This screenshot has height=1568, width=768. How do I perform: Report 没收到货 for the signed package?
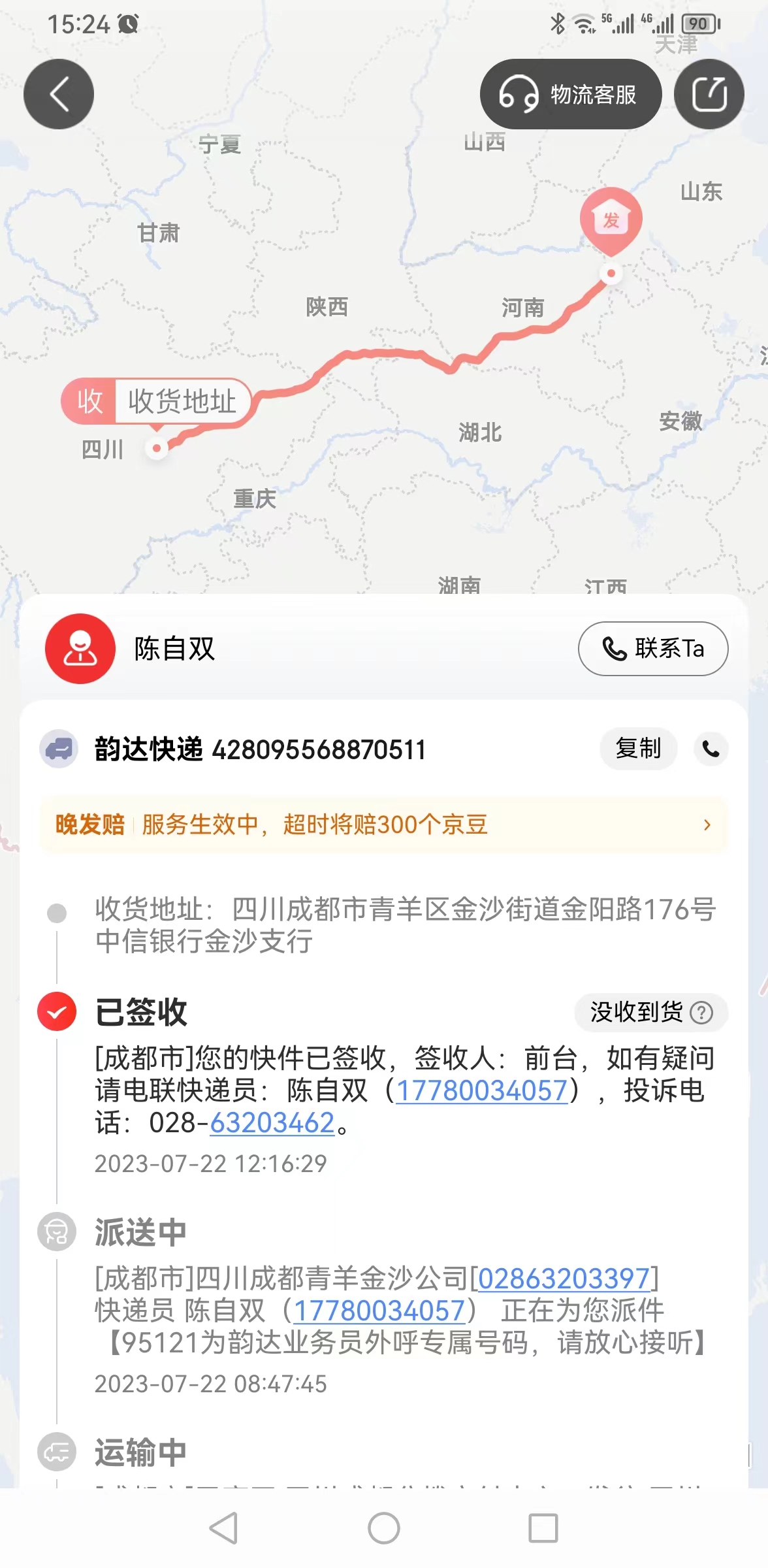tap(651, 1012)
